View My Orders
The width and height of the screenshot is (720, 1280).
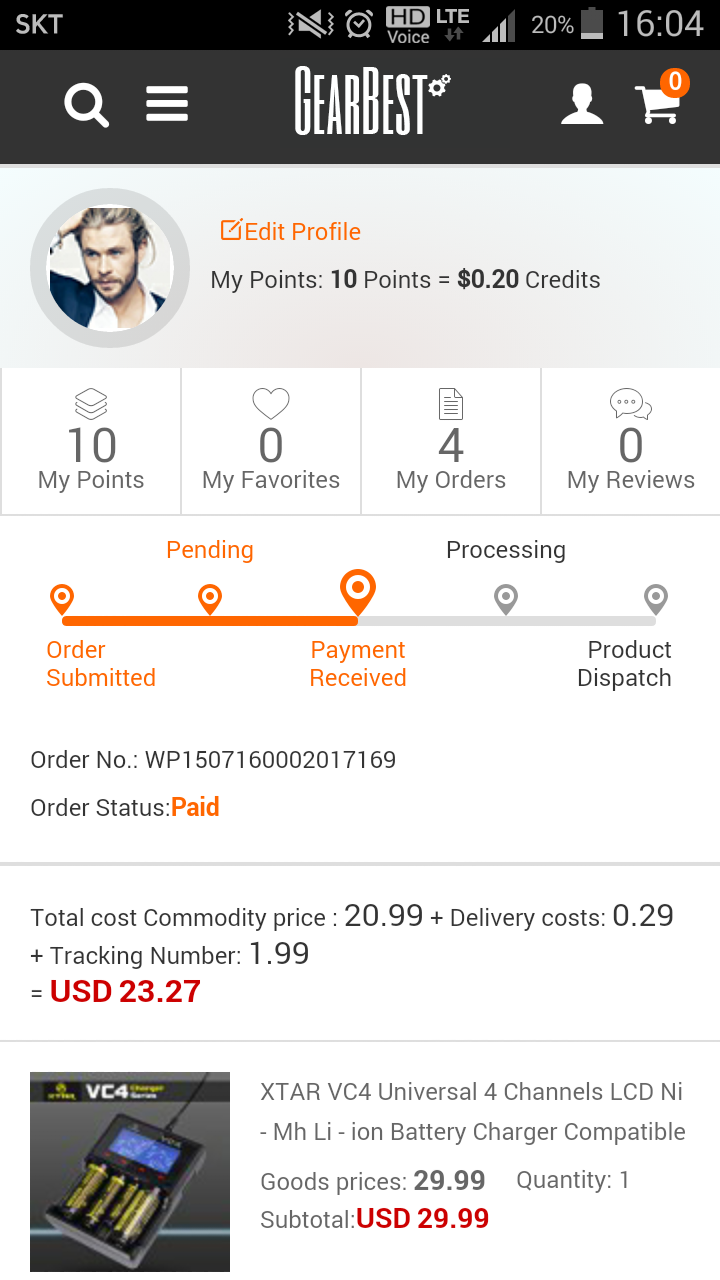point(451,442)
